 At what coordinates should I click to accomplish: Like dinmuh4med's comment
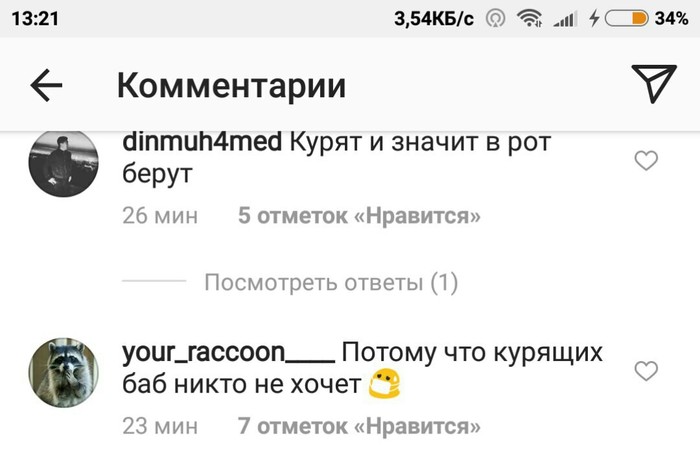(647, 160)
